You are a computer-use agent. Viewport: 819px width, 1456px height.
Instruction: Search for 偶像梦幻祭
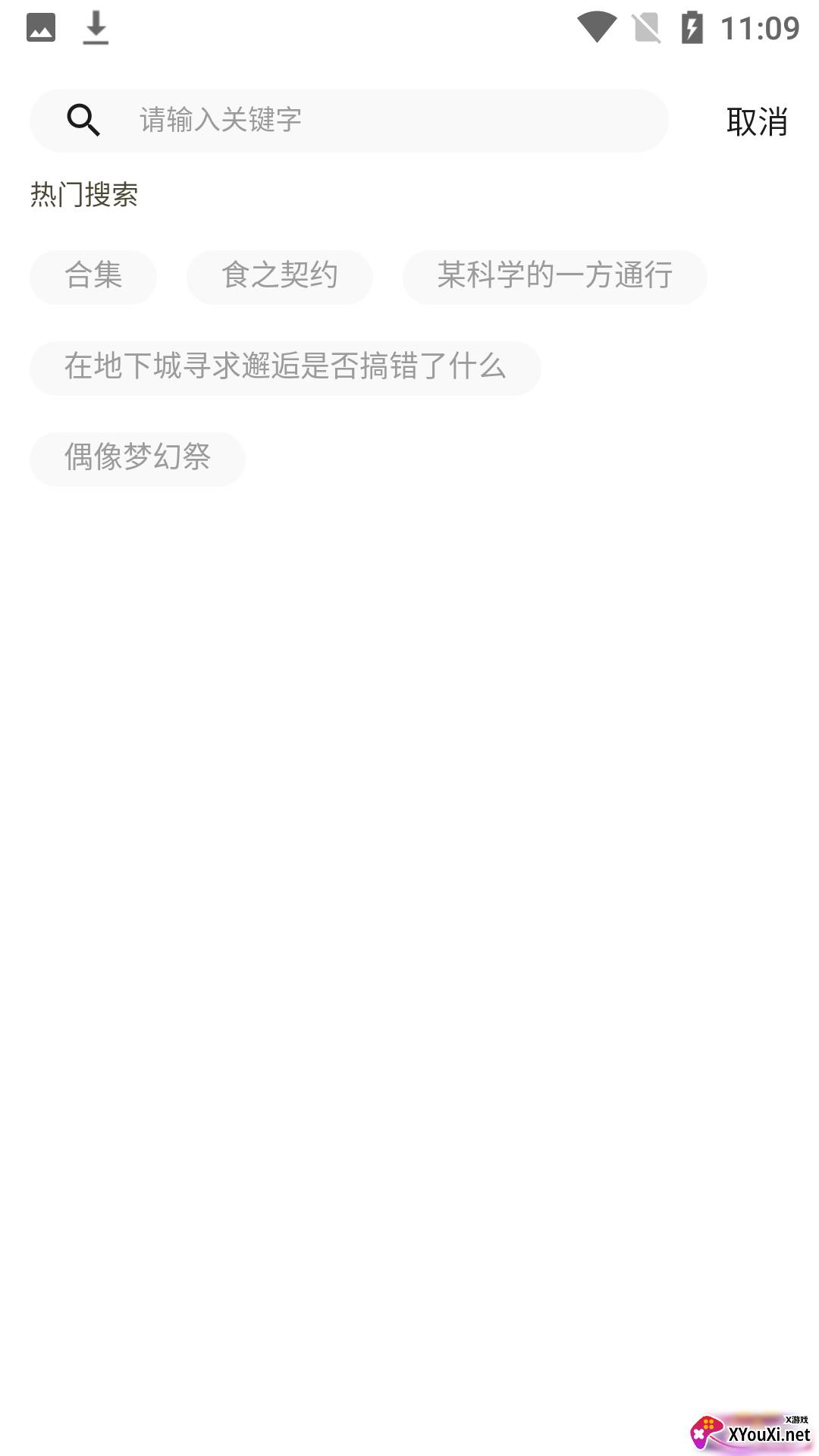tap(137, 458)
